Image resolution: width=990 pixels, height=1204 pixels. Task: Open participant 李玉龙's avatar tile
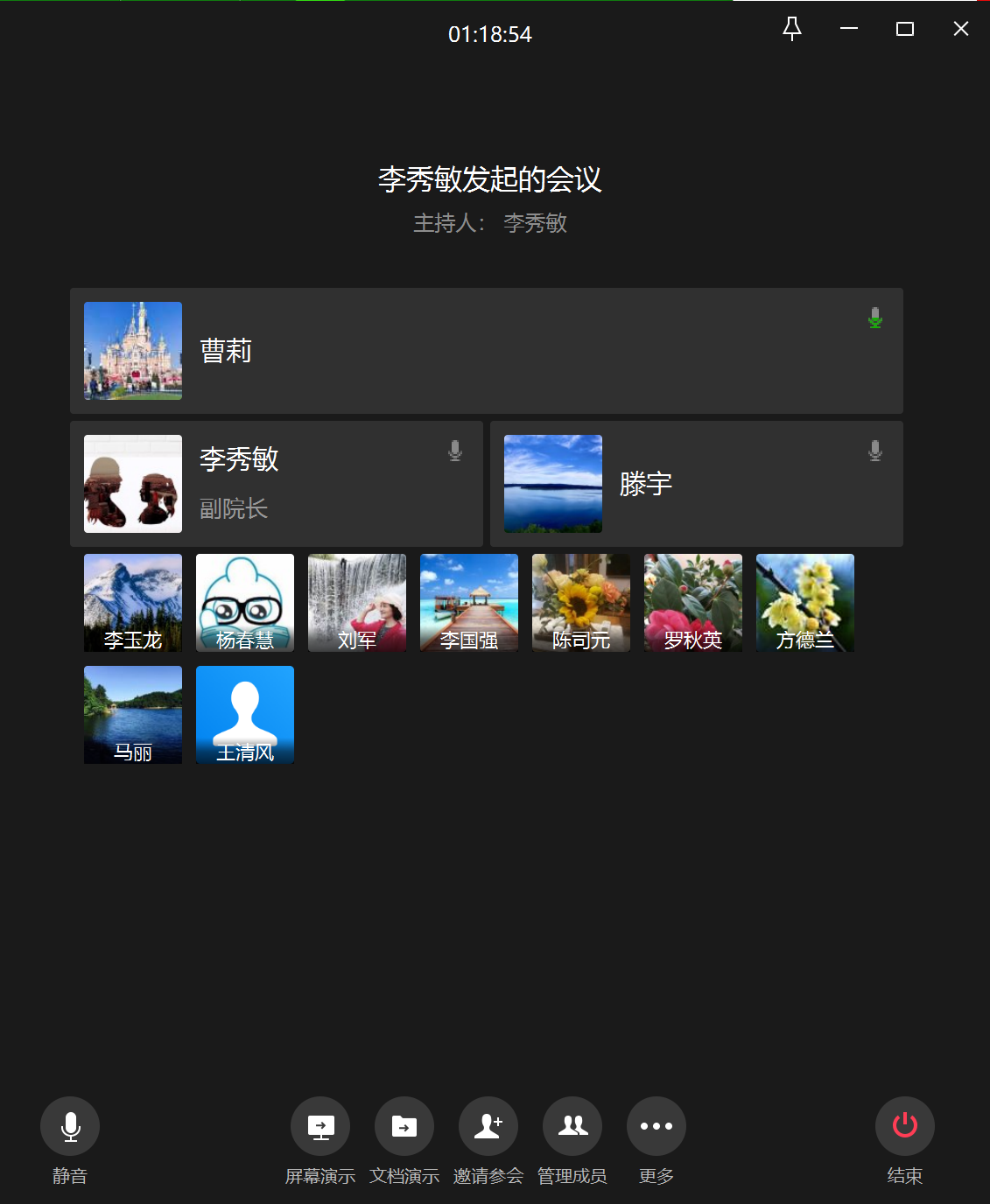(x=133, y=603)
